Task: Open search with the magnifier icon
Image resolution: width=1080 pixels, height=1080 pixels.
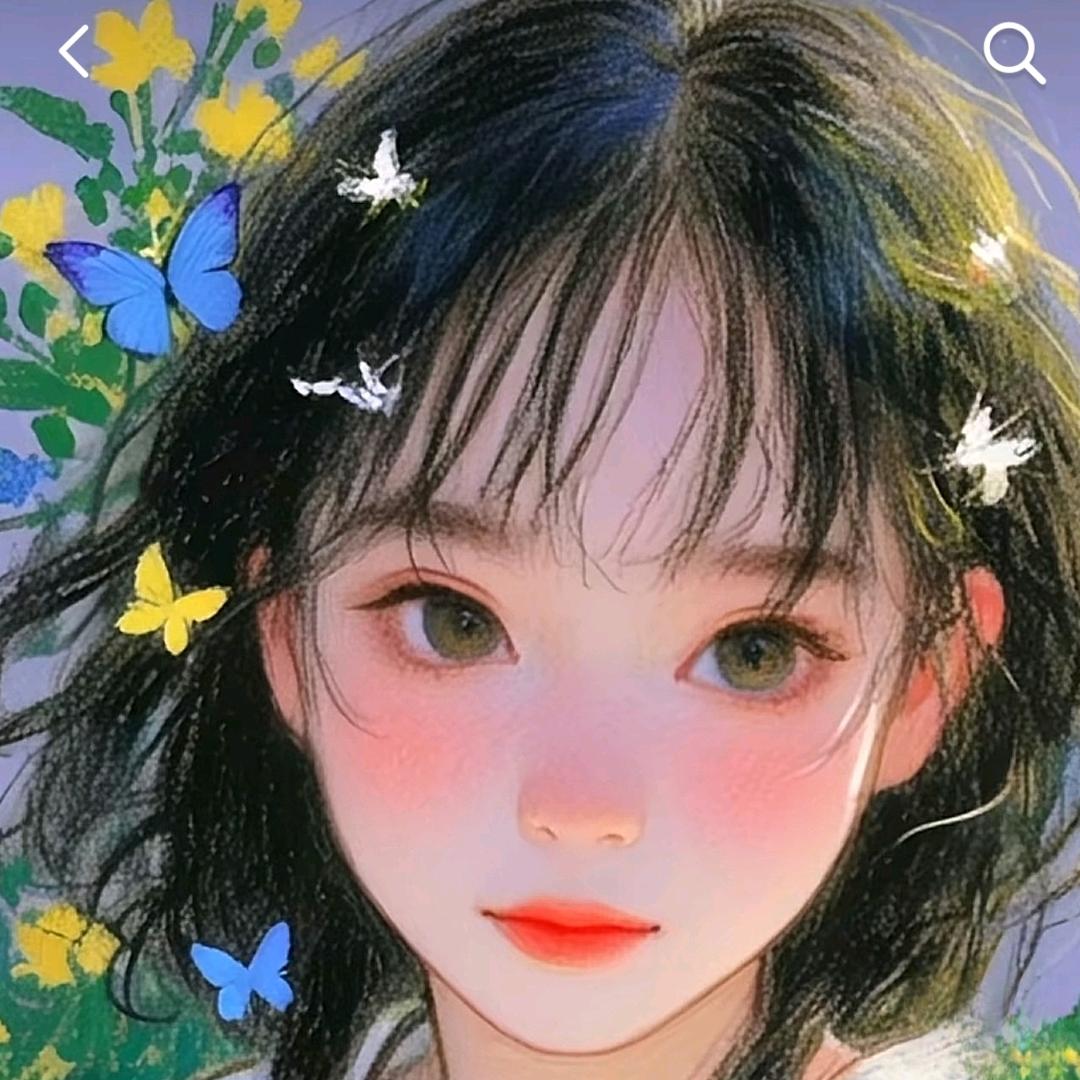Action: coord(1013,53)
